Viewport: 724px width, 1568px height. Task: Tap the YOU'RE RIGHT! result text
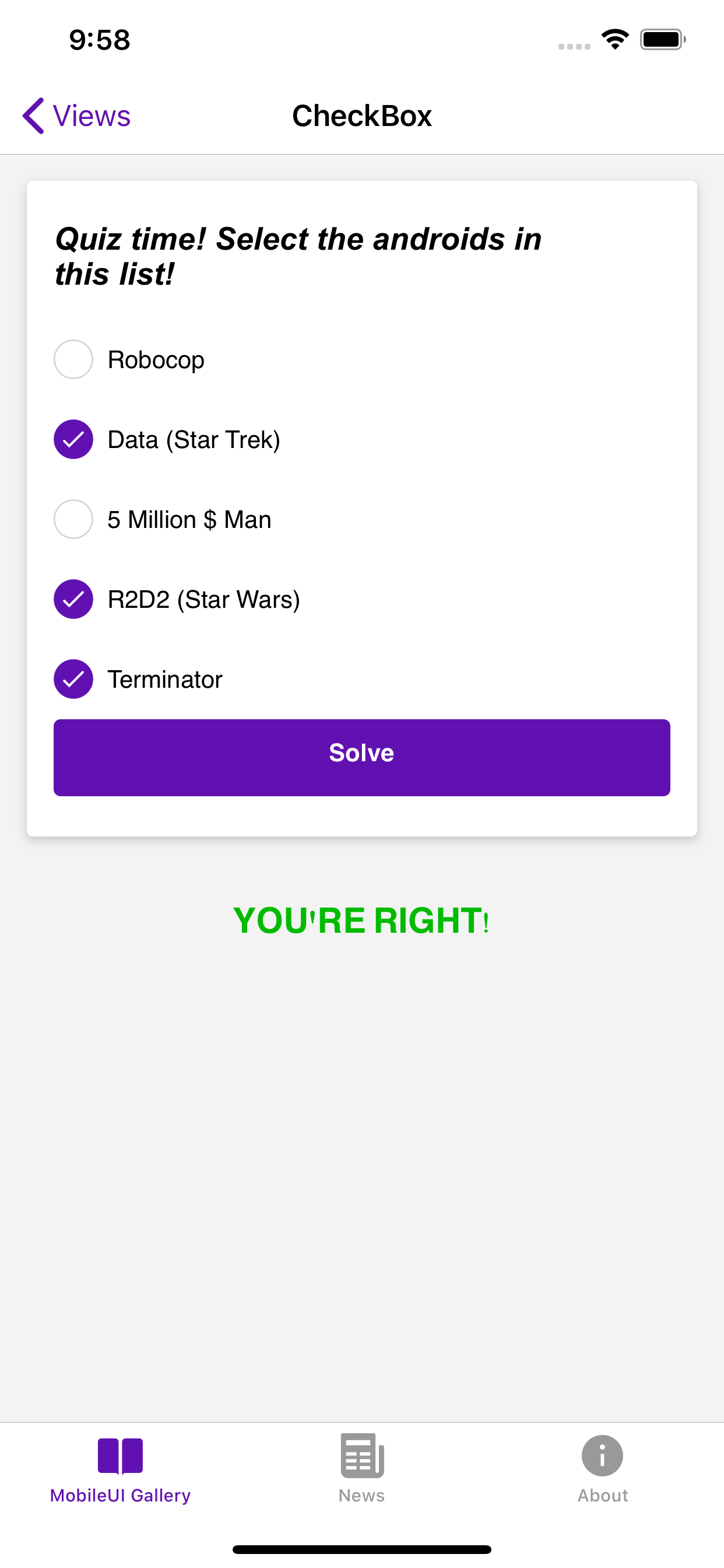pos(361,920)
